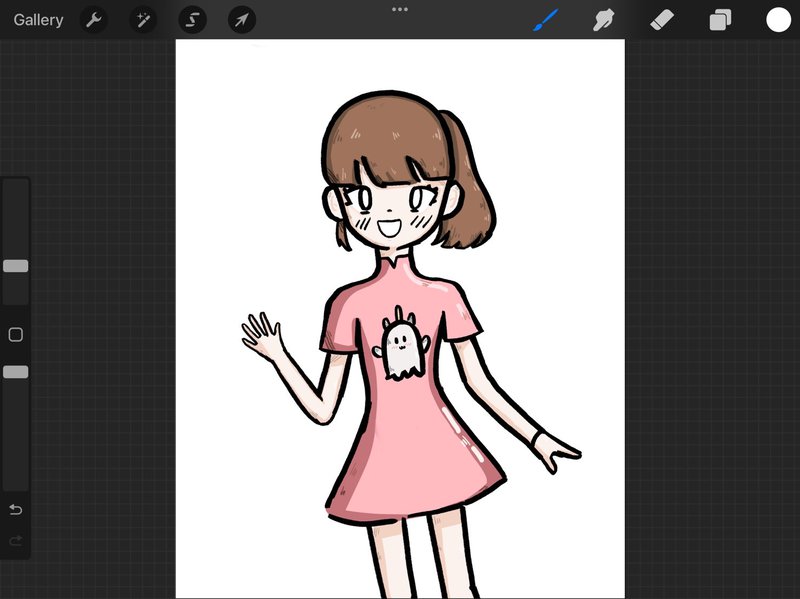Select the eraser tool
Screen dimensions: 800x599
point(662,20)
